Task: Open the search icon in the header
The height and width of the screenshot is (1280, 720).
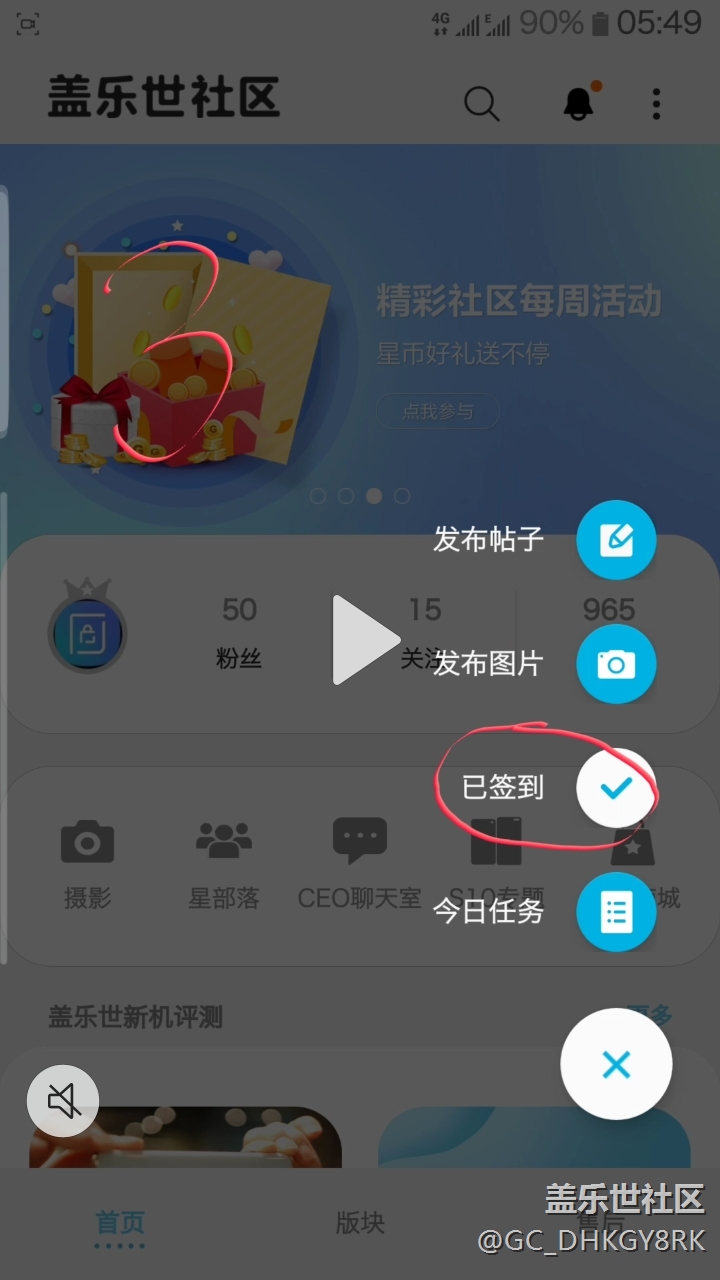Action: (x=481, y=103)
